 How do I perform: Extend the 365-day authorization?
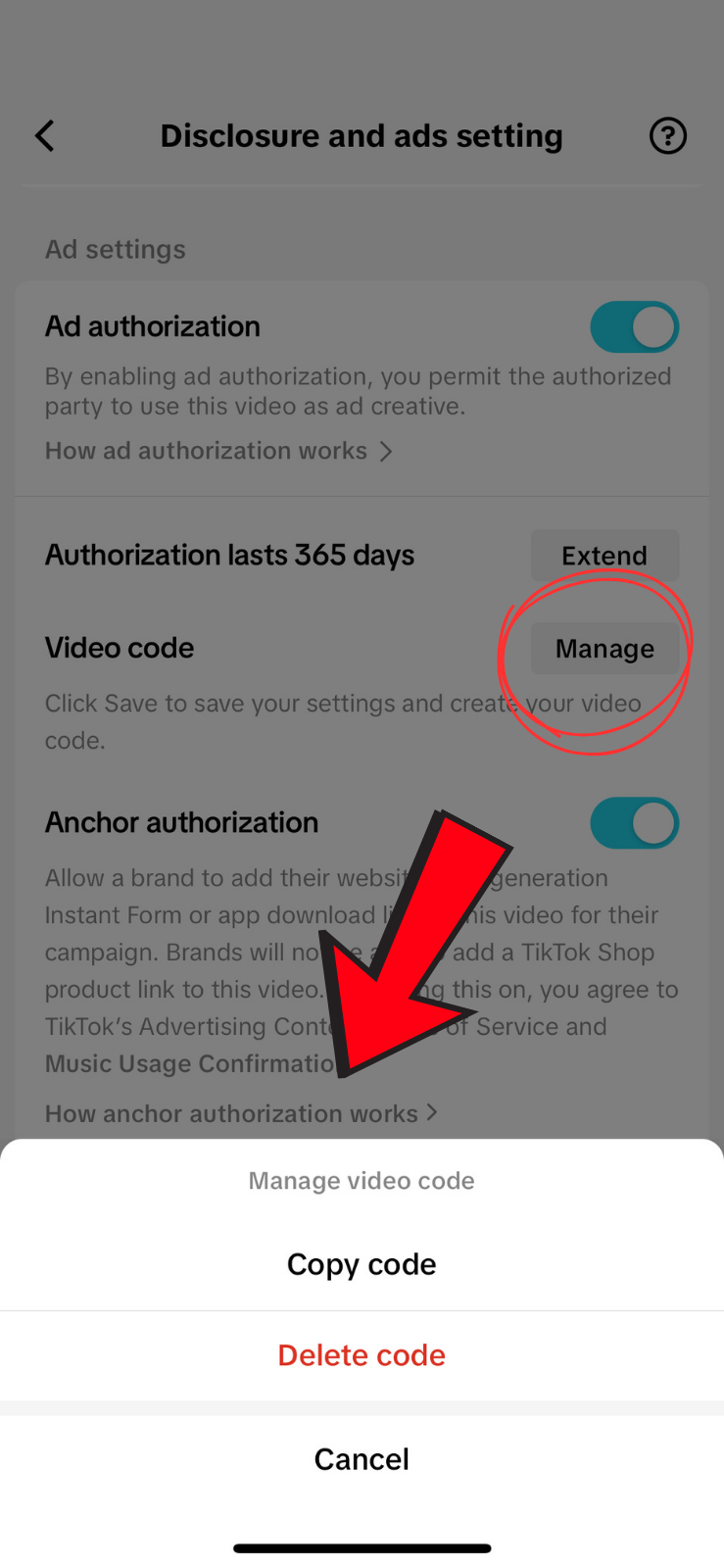pyautogui.click(x=604, y=556)
